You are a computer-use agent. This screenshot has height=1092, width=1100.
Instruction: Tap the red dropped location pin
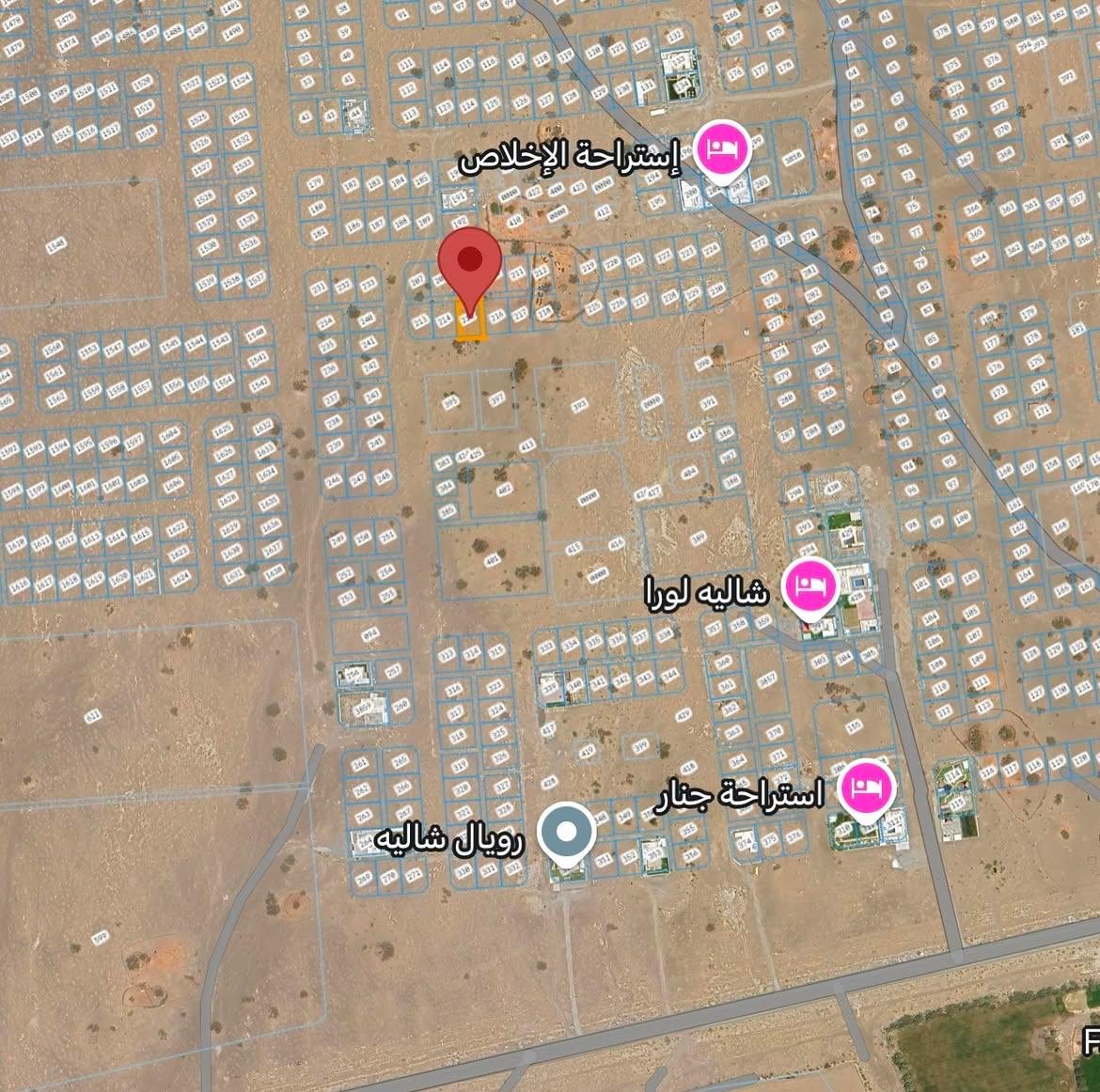click(x=470, y=263)
